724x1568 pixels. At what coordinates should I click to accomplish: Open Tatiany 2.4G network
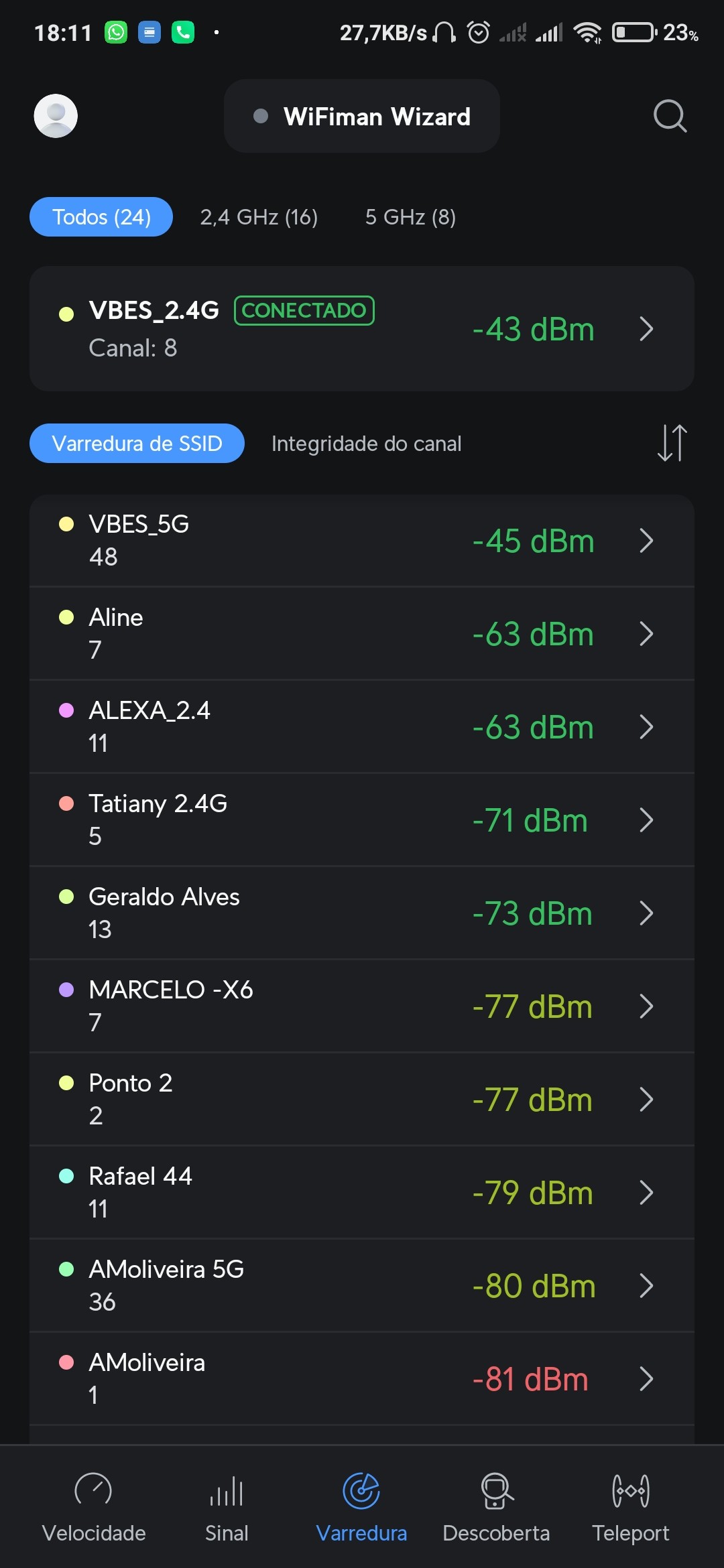point(362,820)
